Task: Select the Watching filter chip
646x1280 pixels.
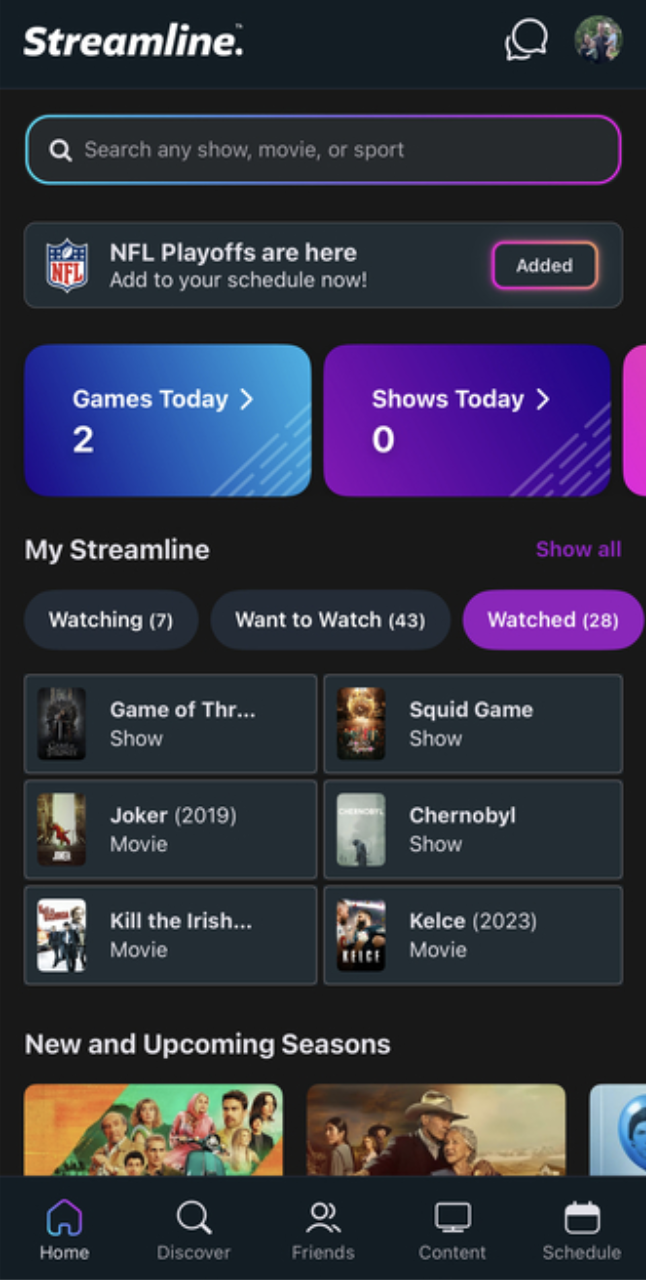Action: click(110, 620)
